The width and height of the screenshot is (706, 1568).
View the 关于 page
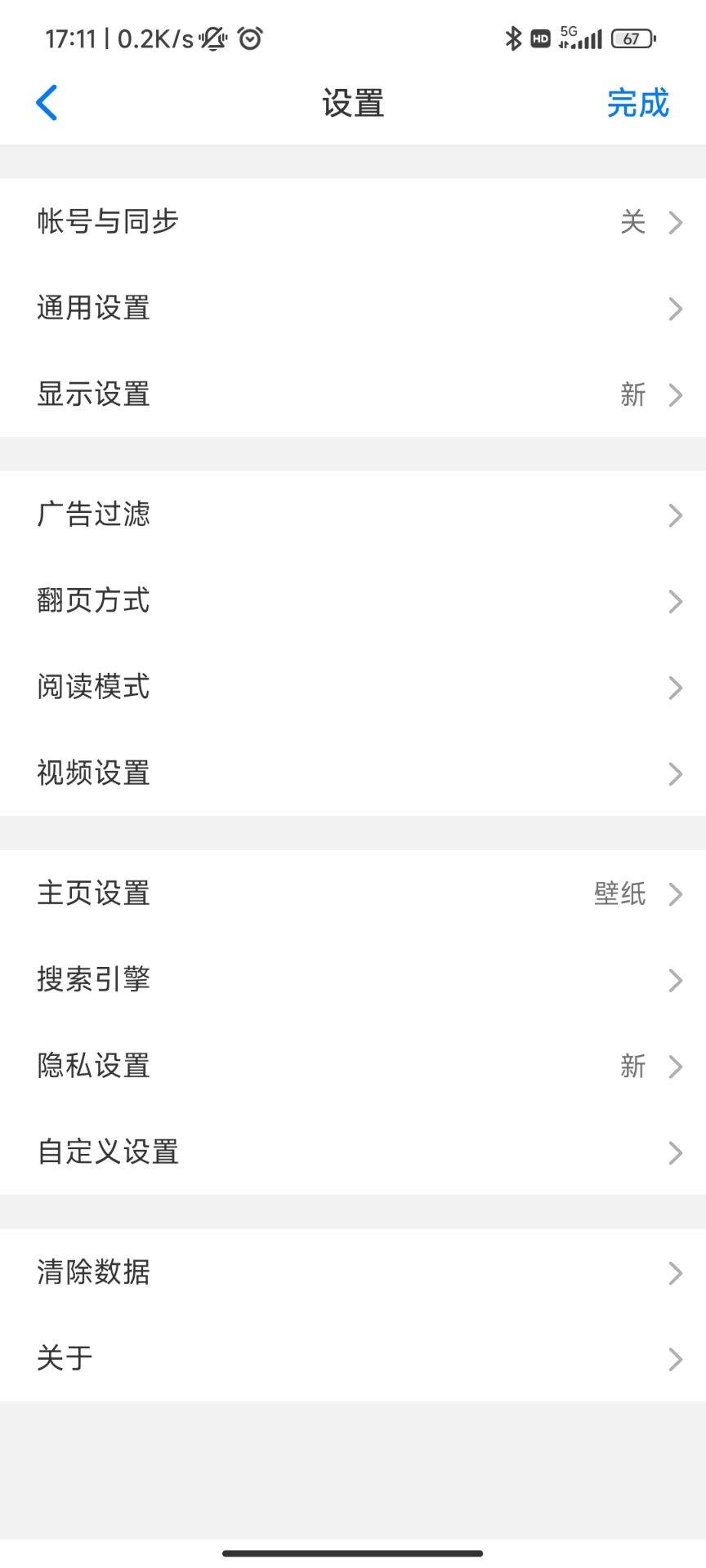353,1358
